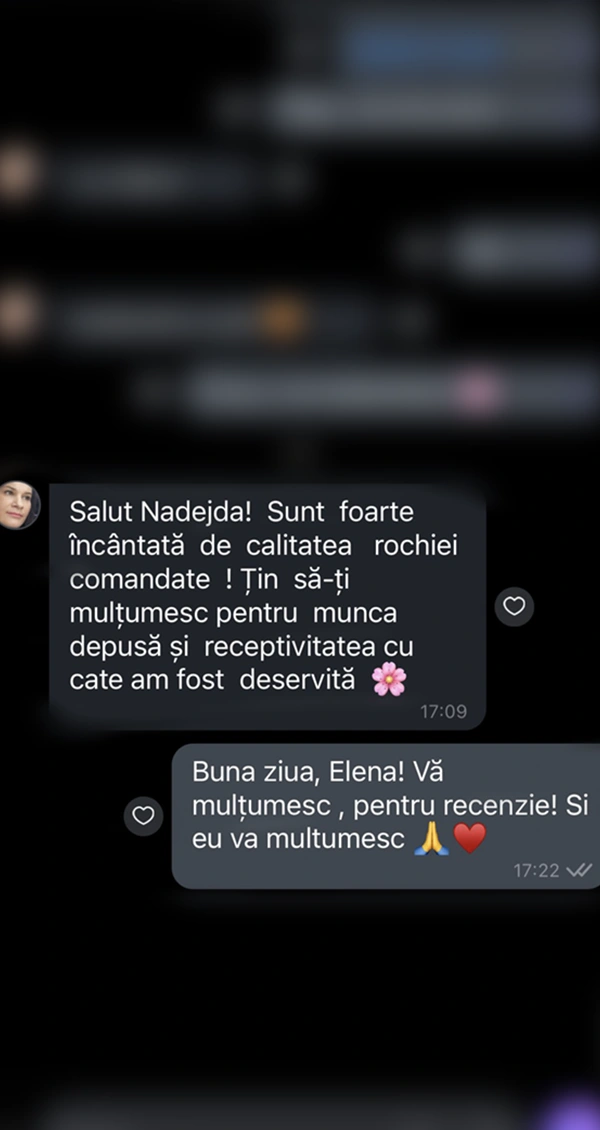This screenshot has width=600, height=1130.
Task: Open the sender's profile photo beside "Salut Nadejda!"
Action: (19, 505)
